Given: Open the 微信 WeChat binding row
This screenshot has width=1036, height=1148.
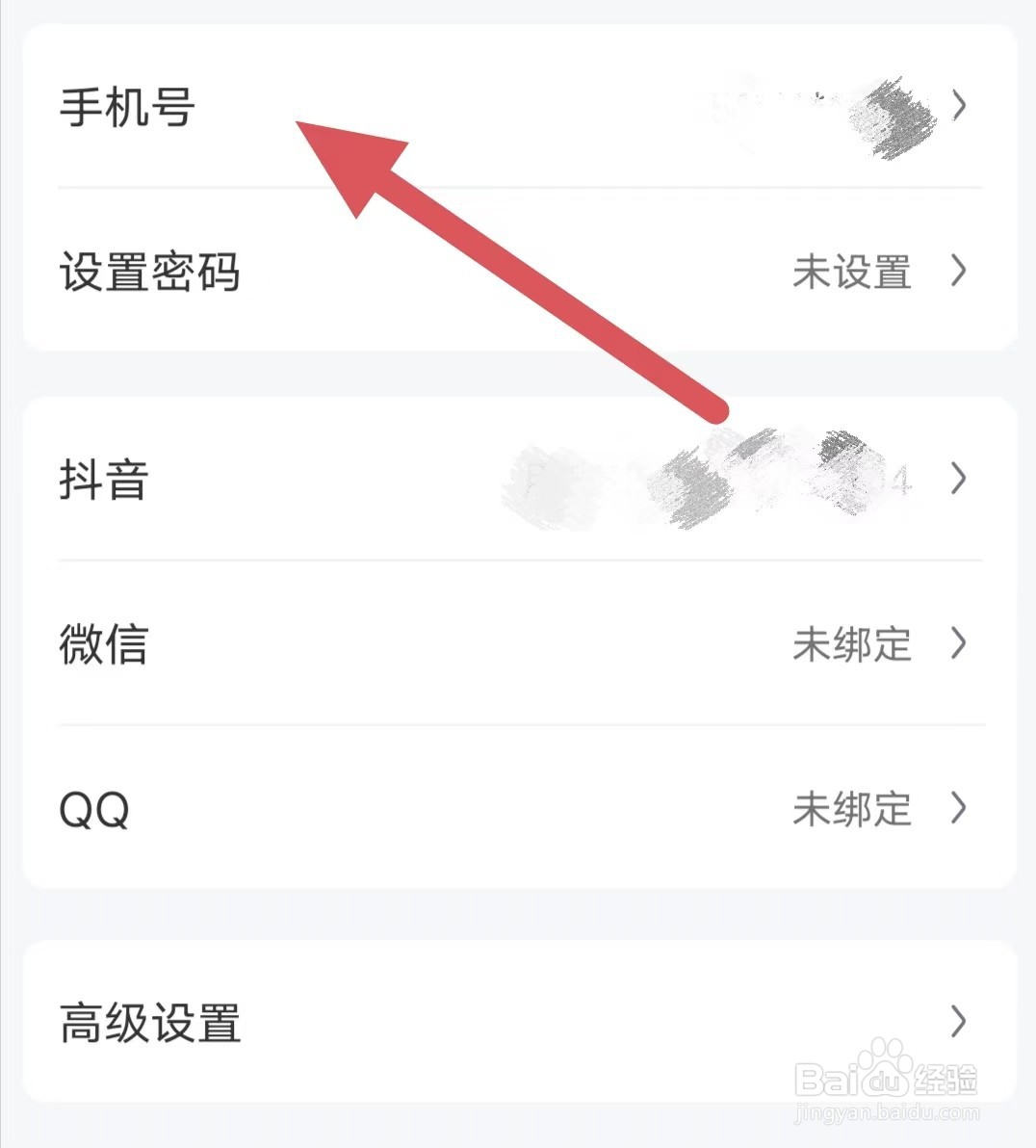Looking at the screenshot, I should click(x=104, y=646).
